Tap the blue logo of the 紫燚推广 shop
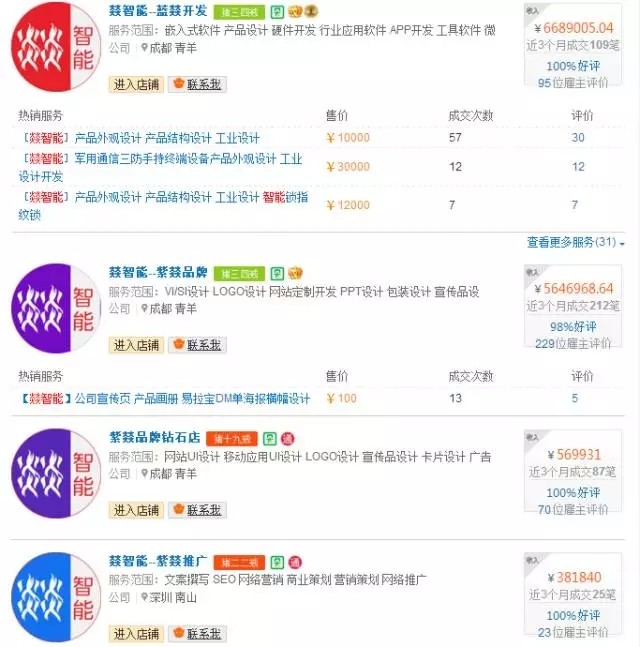640x647 pixels. coord(56,594)
